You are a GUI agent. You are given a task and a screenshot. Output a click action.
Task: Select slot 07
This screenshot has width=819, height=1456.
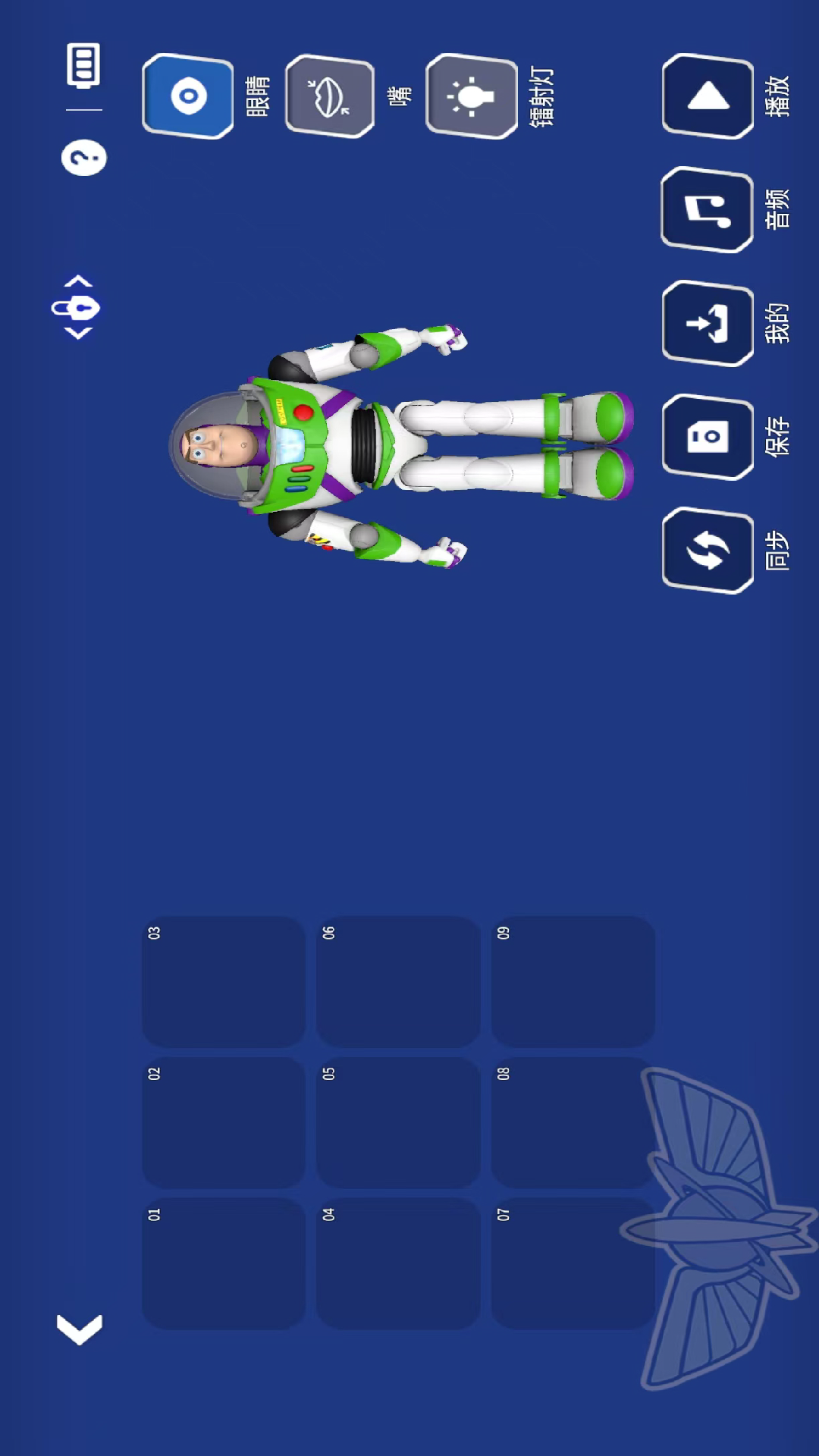coord(573,1263)
